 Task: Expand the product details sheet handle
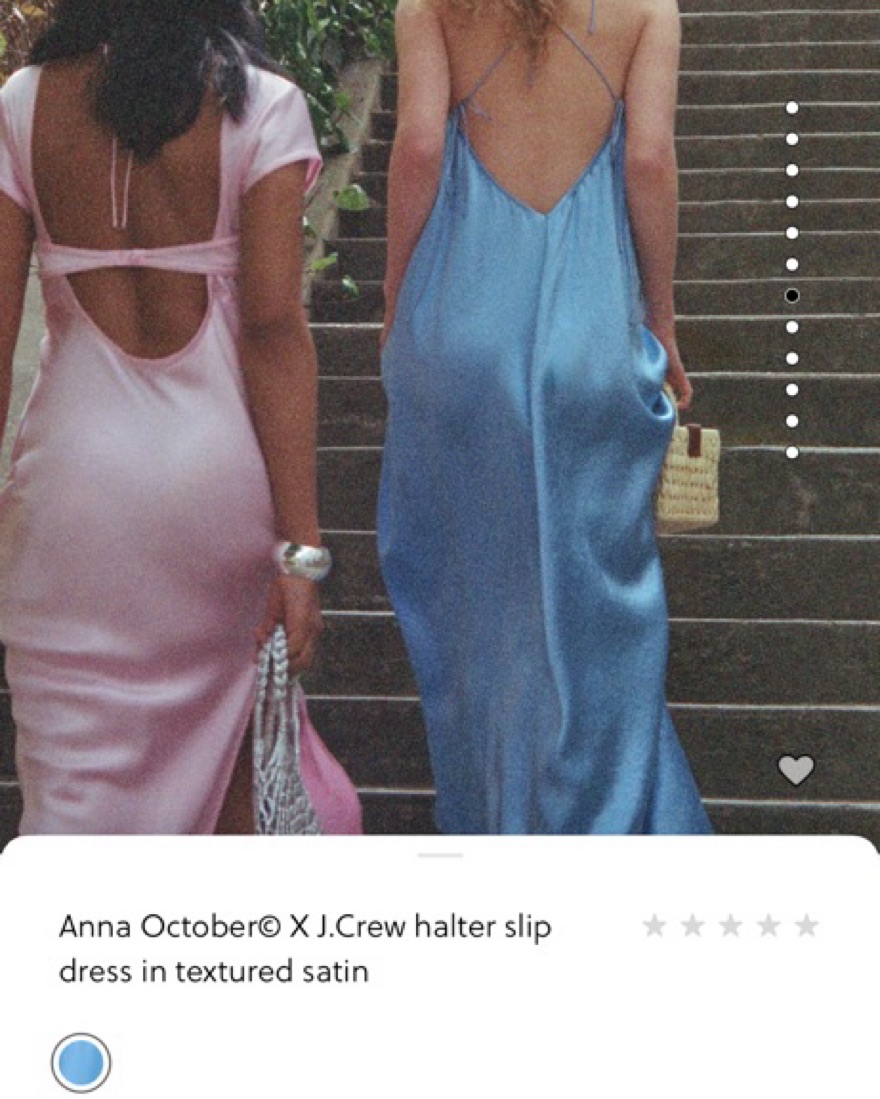(440, 856)
